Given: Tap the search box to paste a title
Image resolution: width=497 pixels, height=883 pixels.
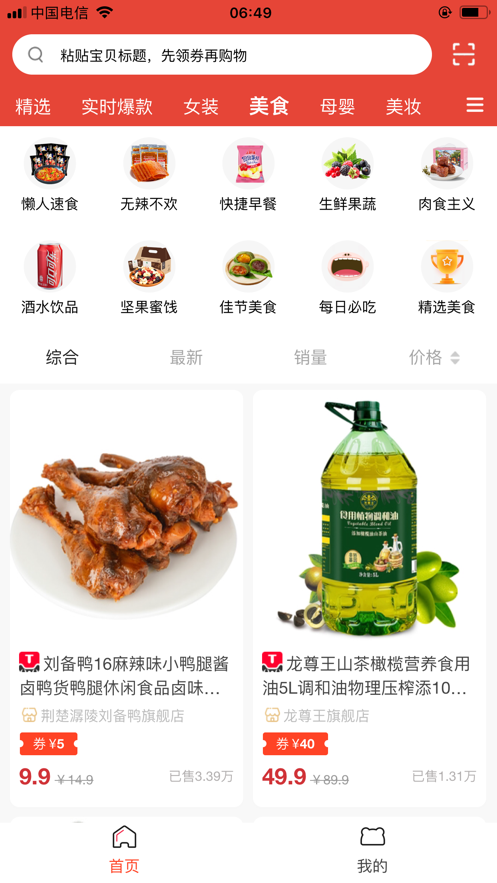Looking at the screenshot, I should (222, 55).
